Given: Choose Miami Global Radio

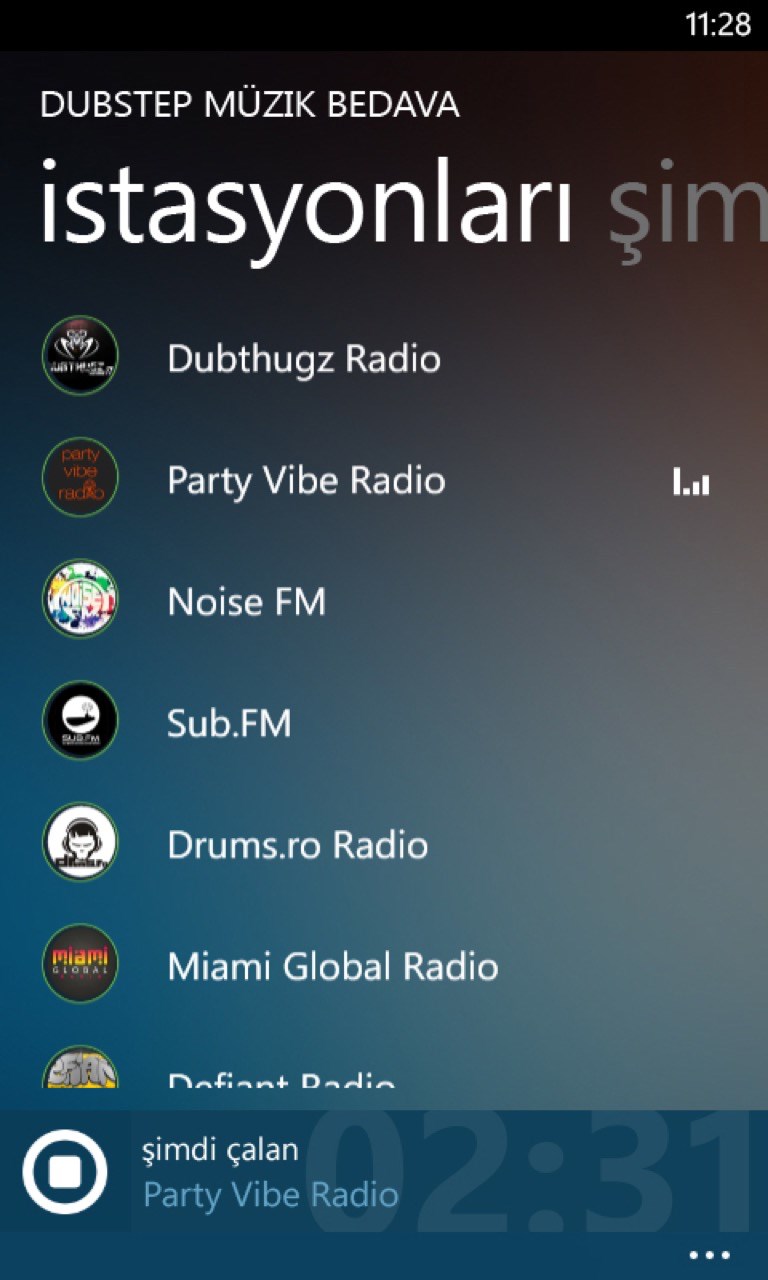Looking at the screenshot, I should tap(332, 966).
